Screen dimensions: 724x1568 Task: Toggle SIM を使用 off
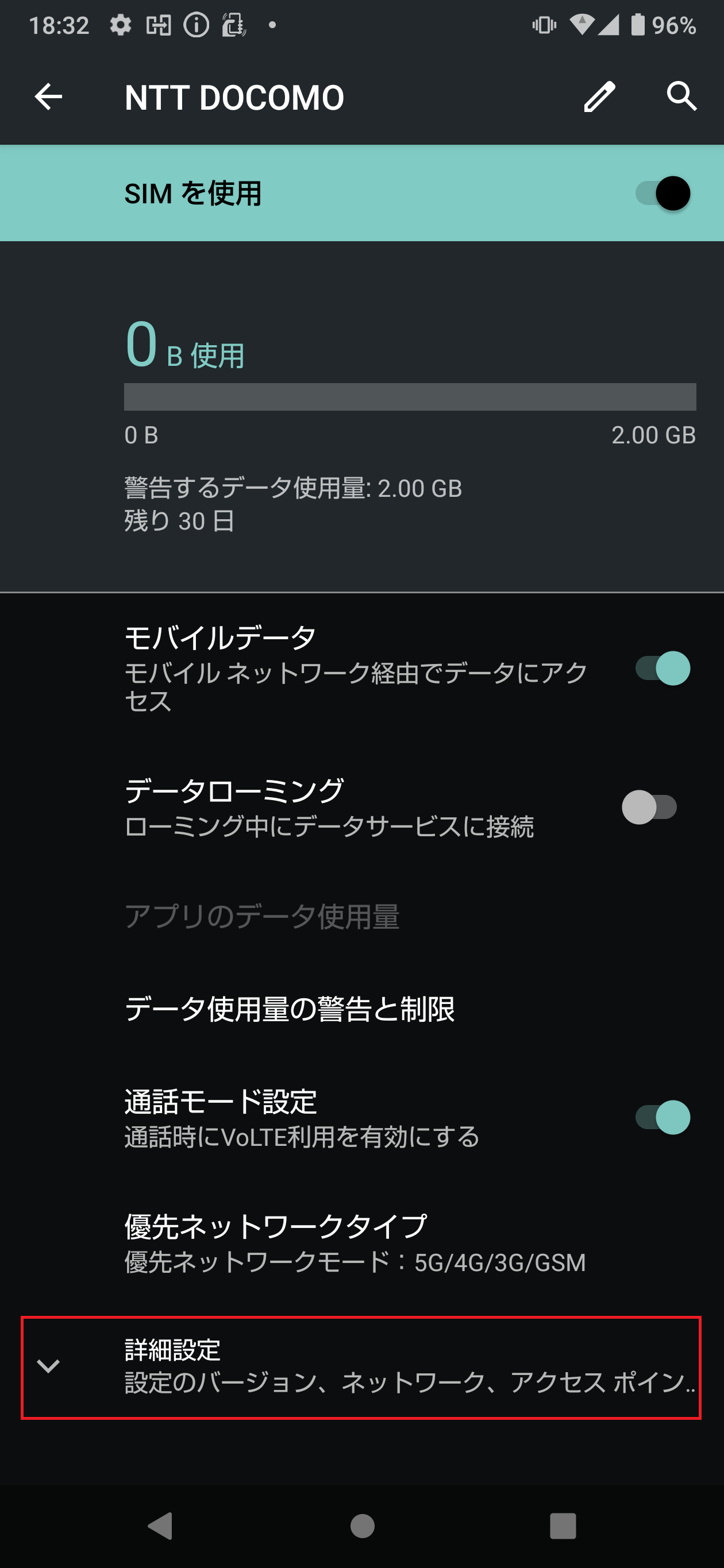(x=664, y=193)
